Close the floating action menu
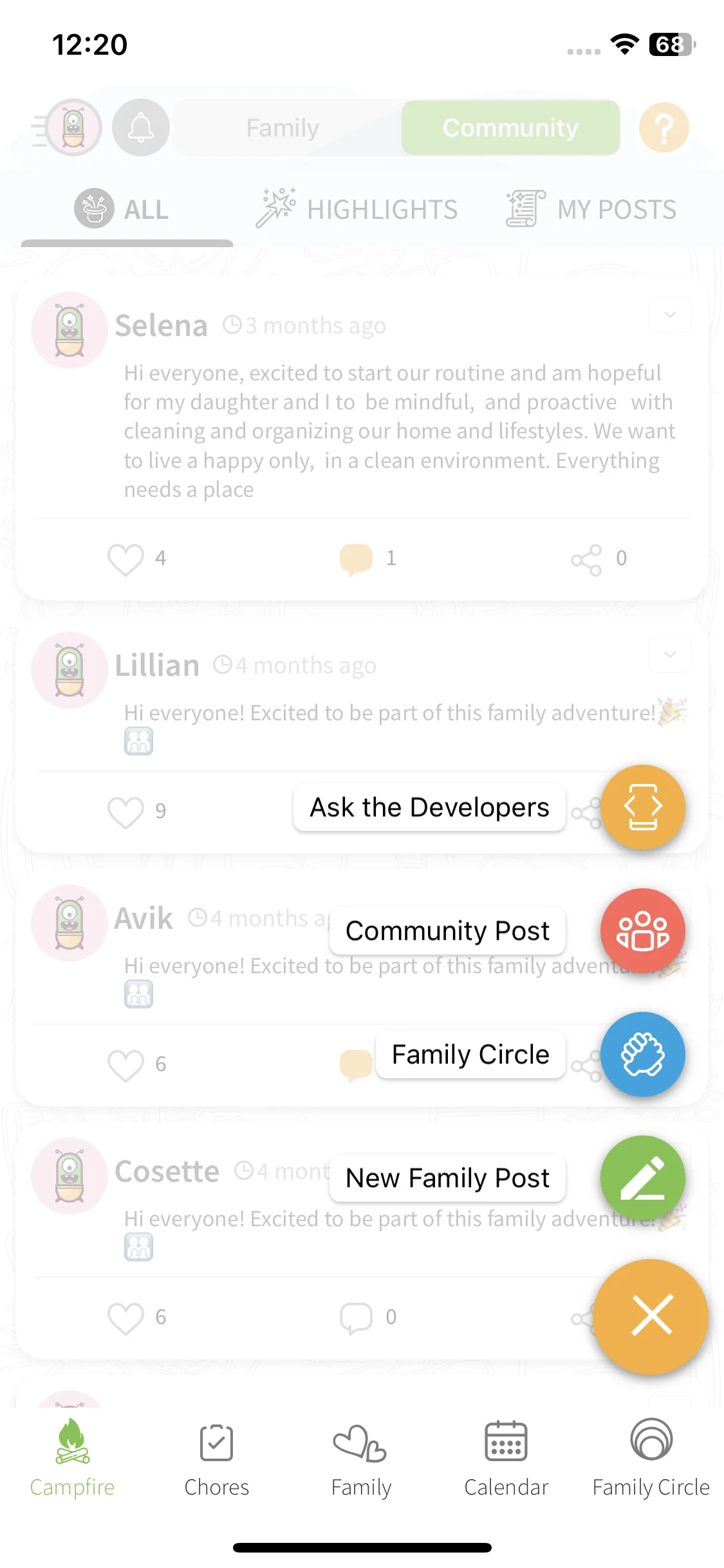Image resolution: width=724 pixels, height=1568 pixels. coord(651,1316)
